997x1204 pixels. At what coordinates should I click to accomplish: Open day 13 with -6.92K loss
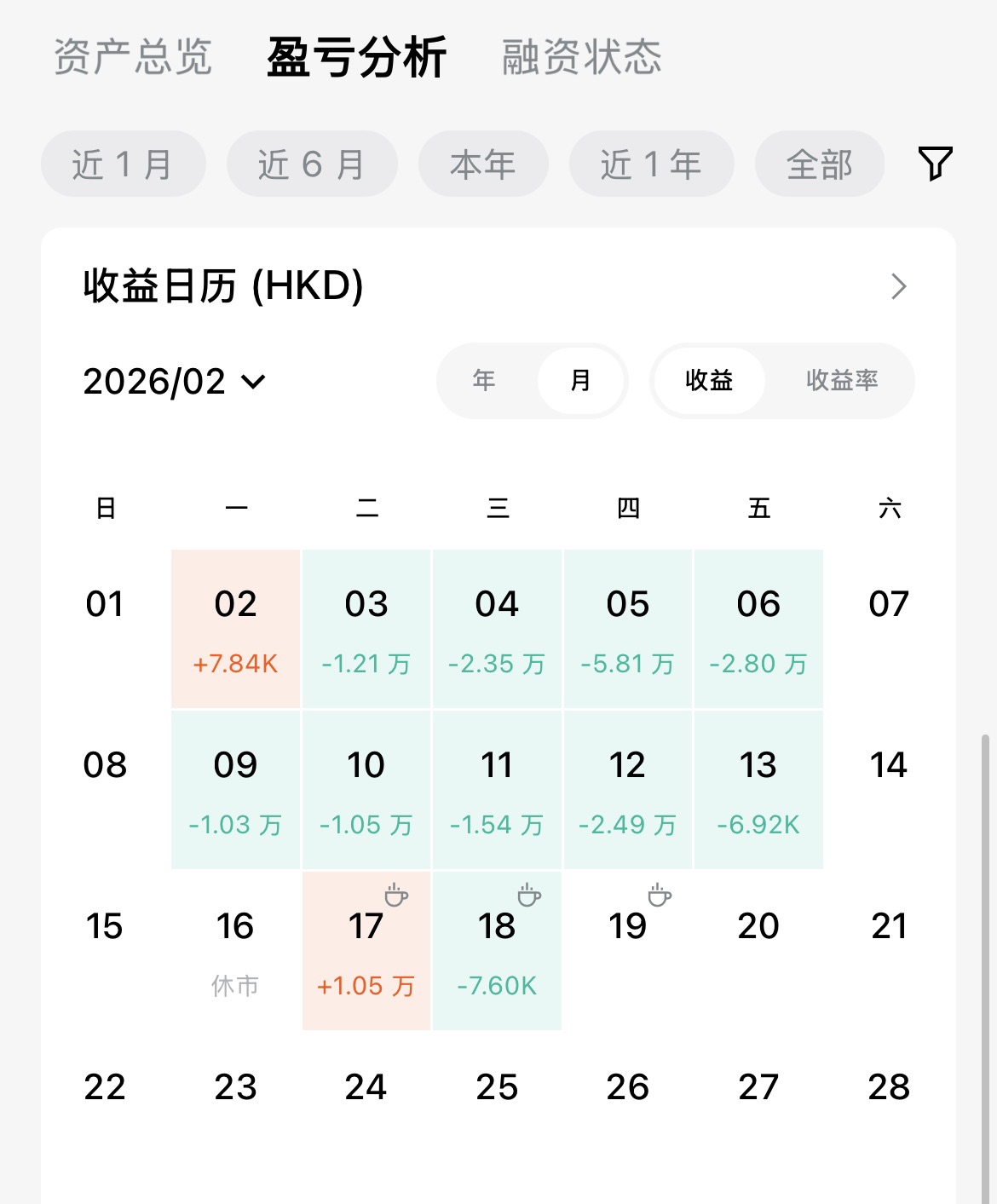[758, 790]
